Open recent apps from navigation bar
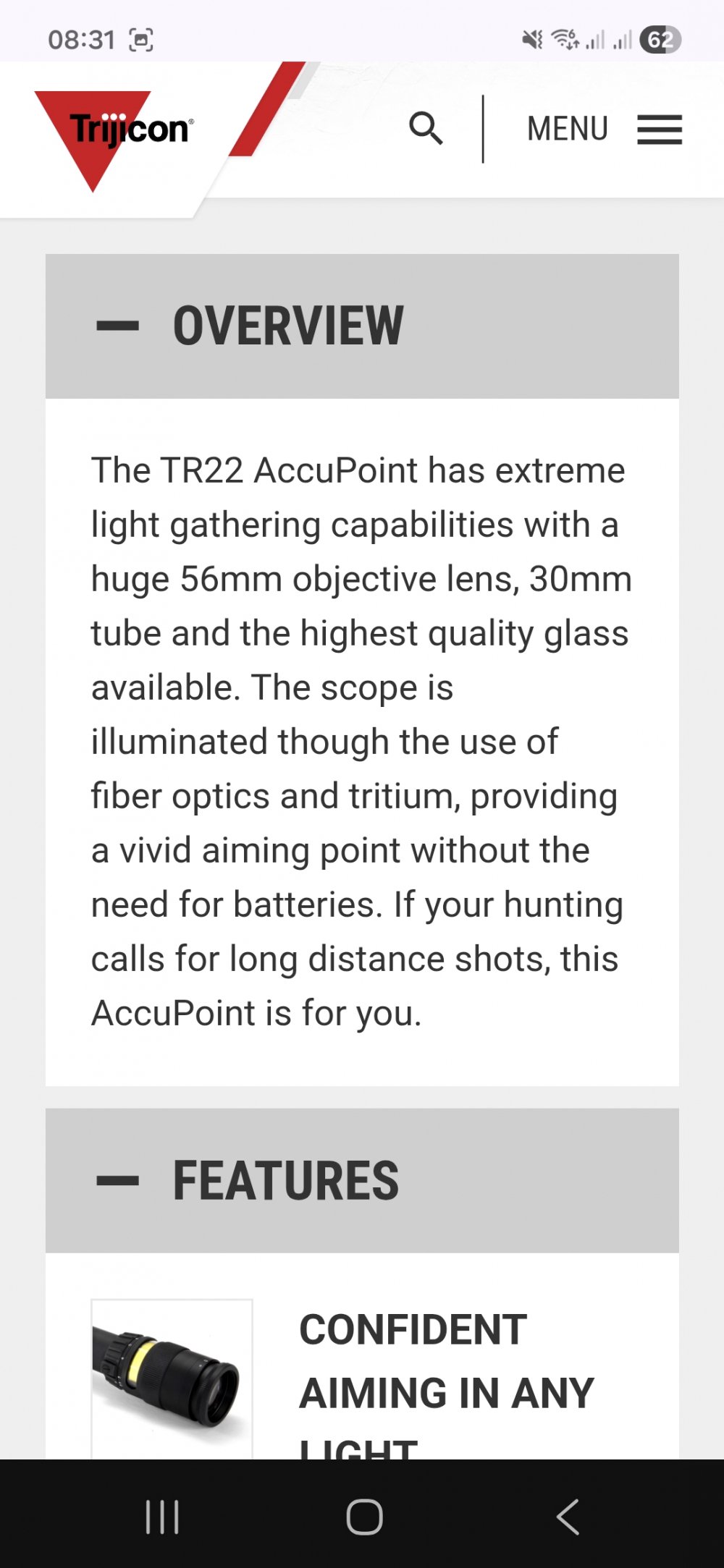 pyautogui.click(x=162, y=1516)
